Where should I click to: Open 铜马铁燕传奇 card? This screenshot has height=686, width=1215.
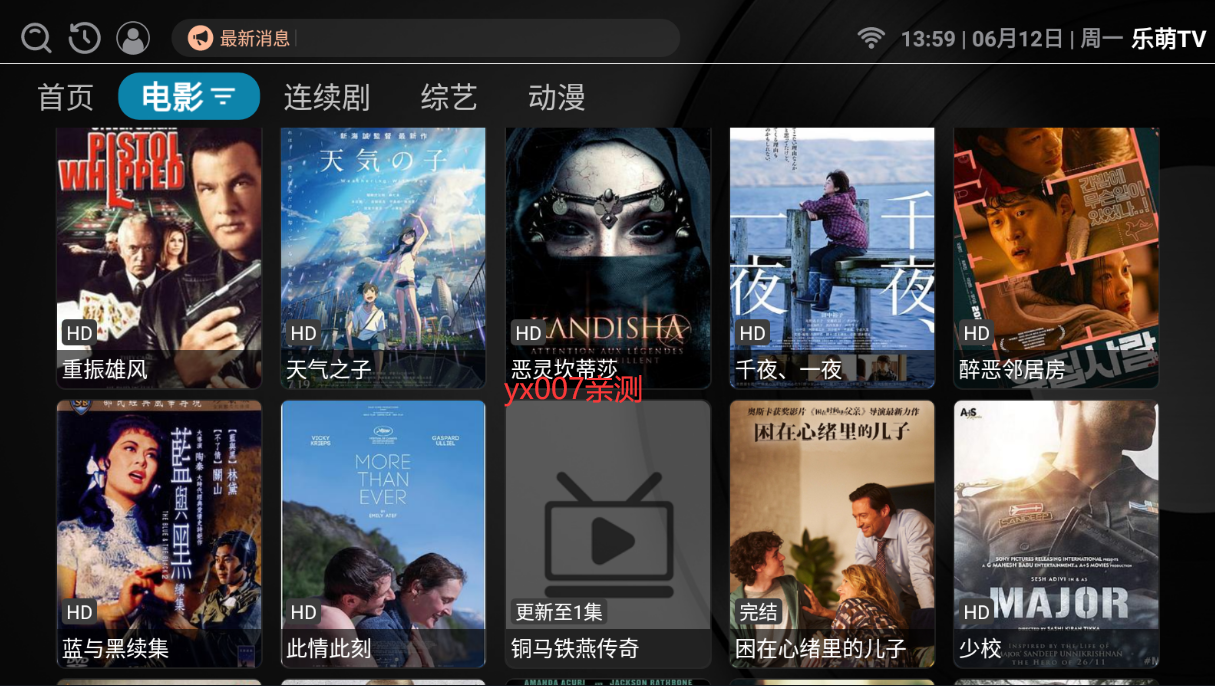pos(607,533)
